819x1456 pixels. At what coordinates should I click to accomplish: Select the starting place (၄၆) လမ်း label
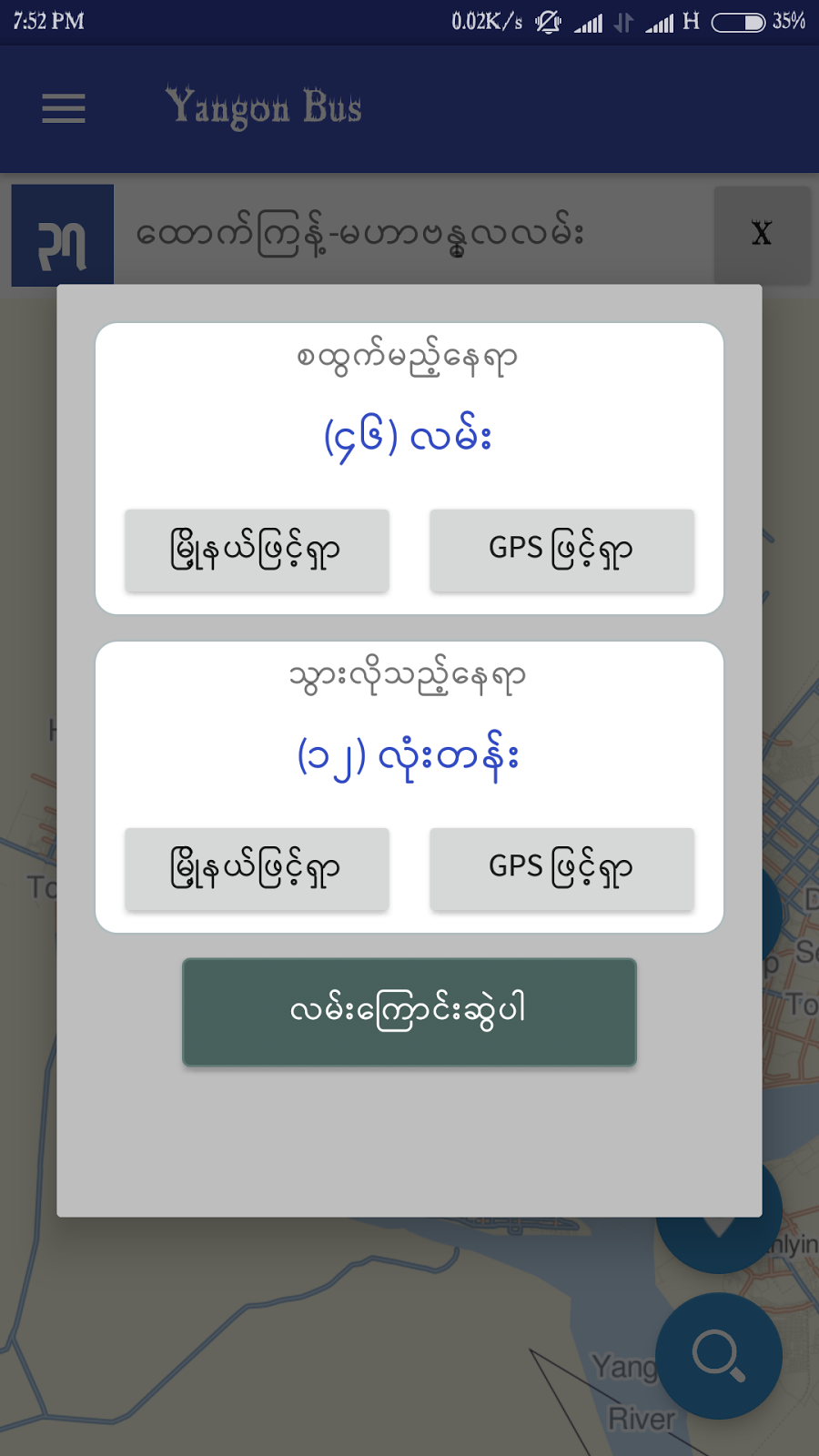(x=409, y=434)
